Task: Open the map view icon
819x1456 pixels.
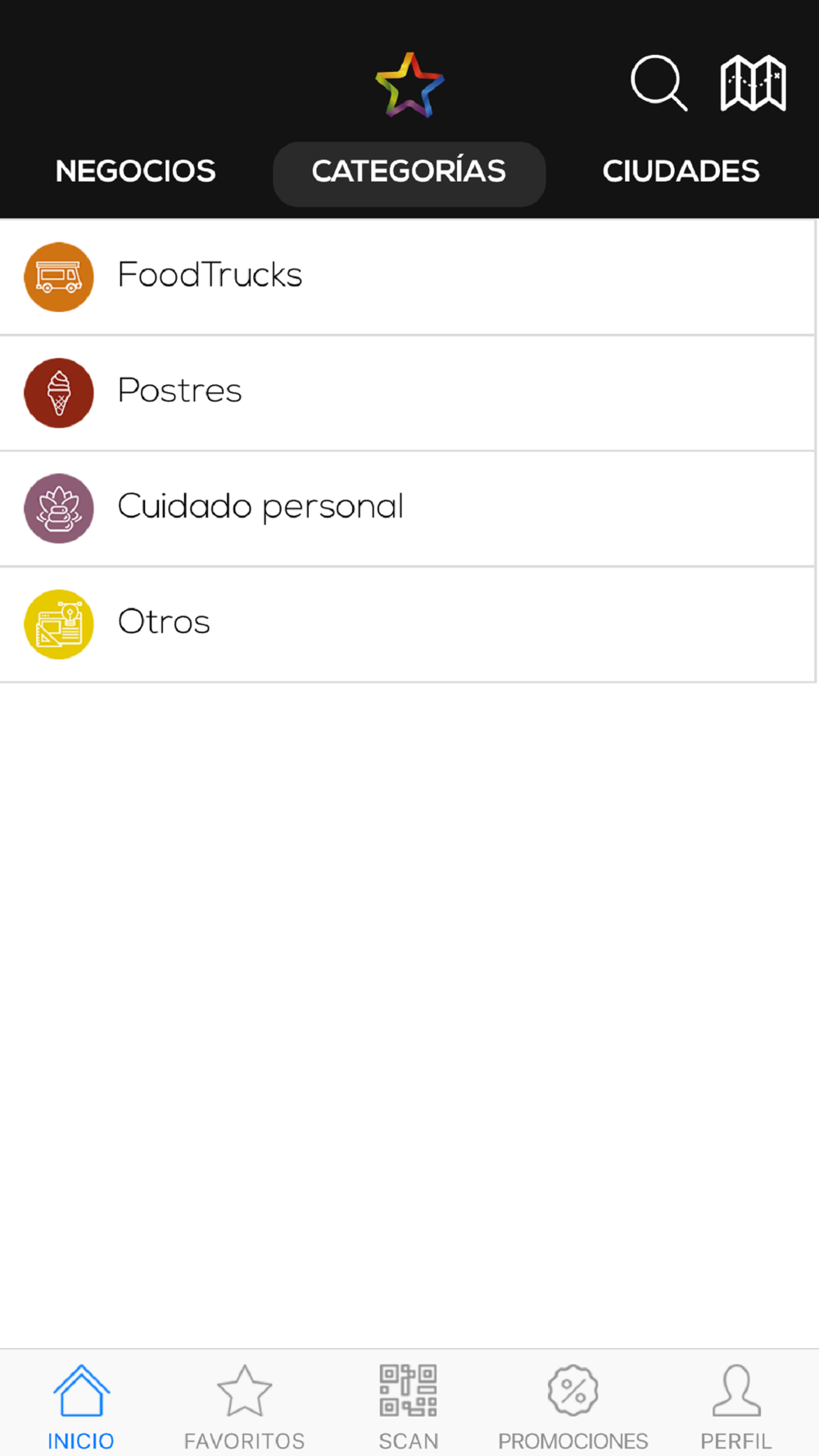Action: [x=753, y=83]
